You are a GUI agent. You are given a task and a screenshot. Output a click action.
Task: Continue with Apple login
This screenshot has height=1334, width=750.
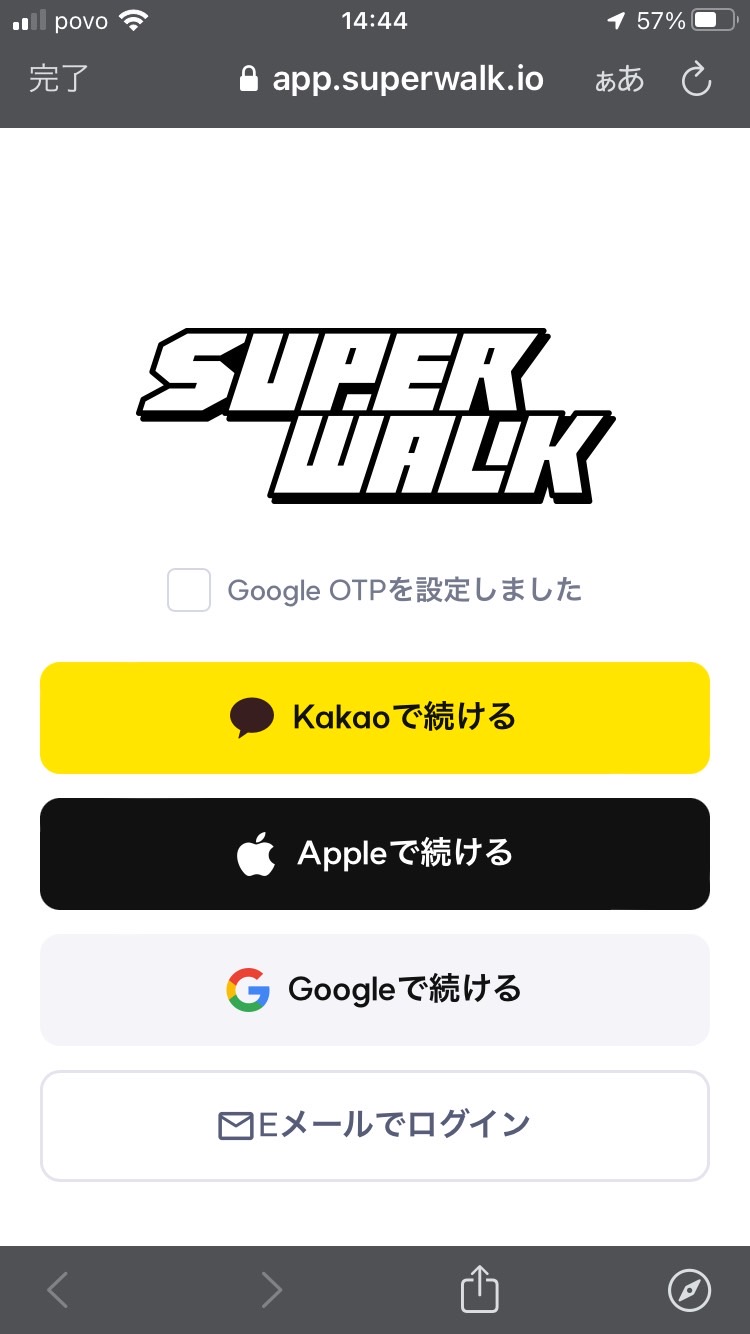pos(374,853)
